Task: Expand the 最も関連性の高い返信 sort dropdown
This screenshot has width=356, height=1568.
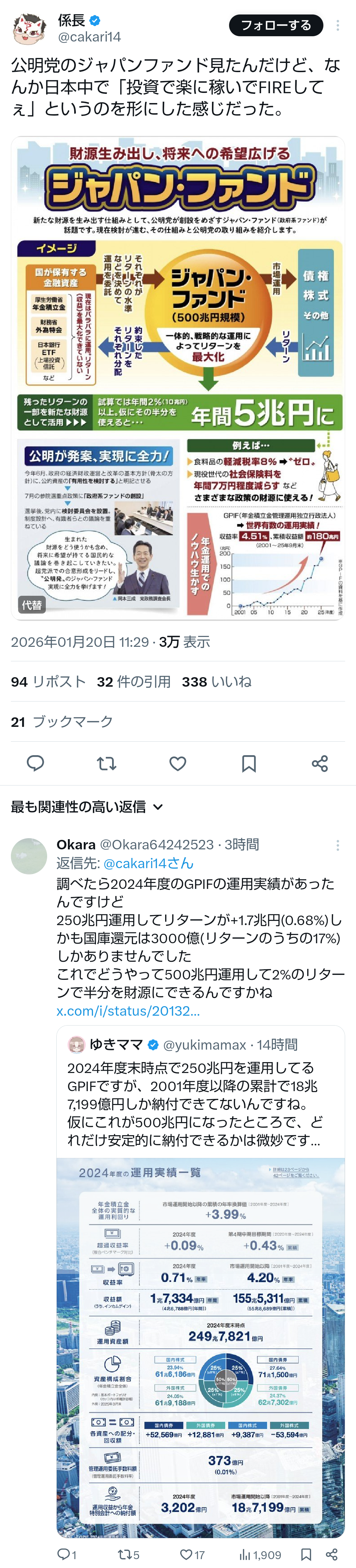Action: 87,807
